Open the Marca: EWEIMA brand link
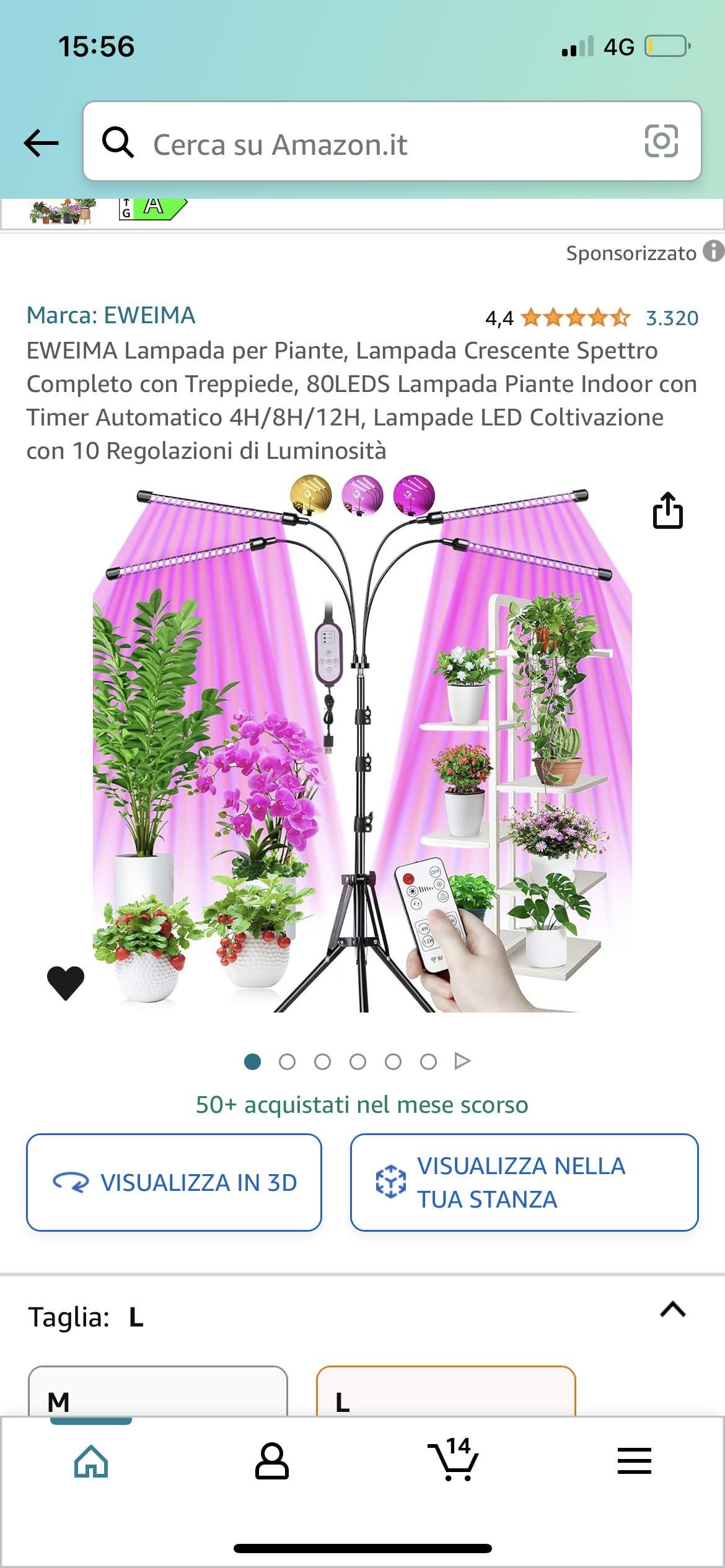The image size is (725, 1568). (x=111, y=315)
